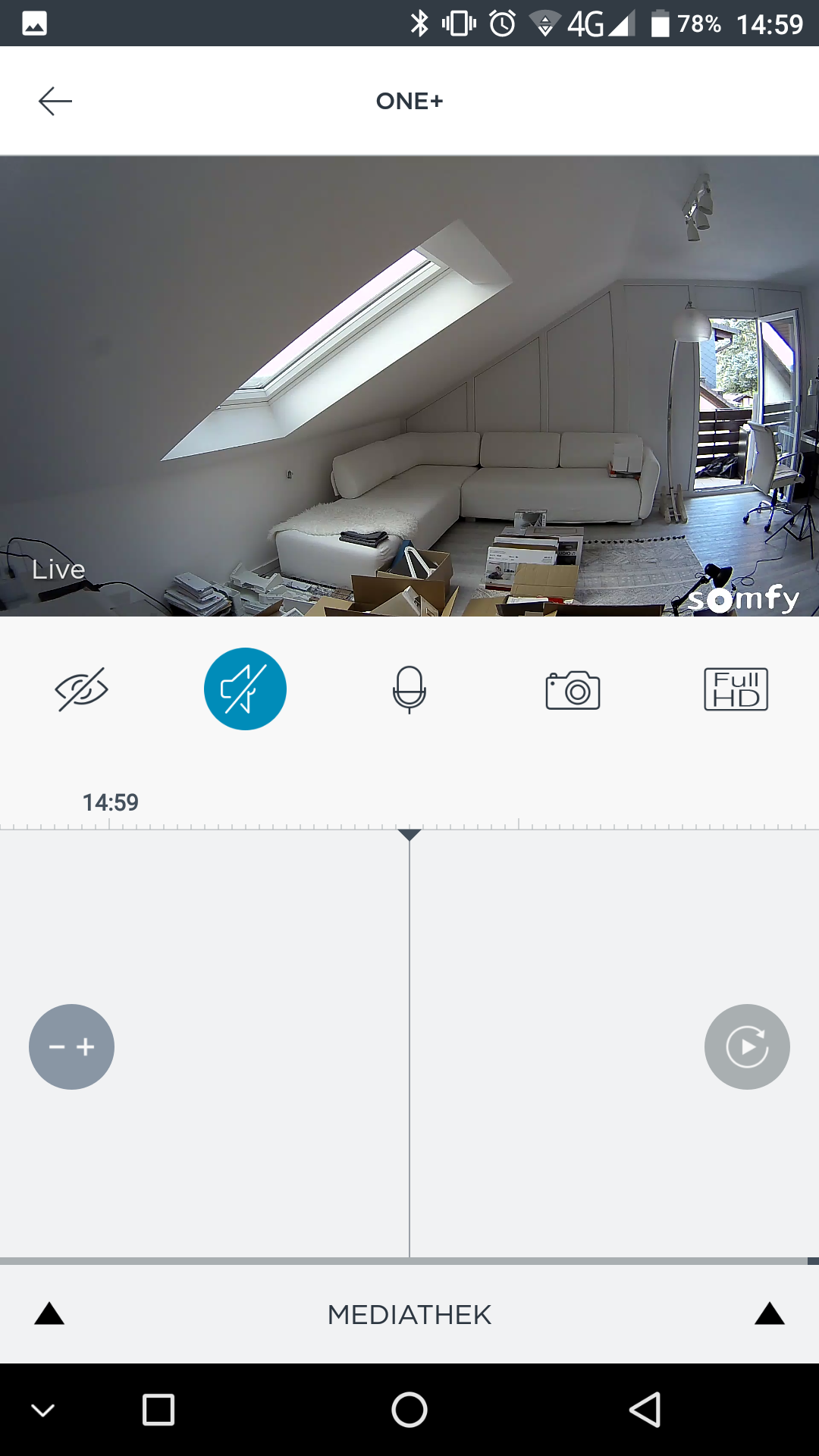This screenshot has height=1456, width=819.
Task: Expand the Mediathek panel
Action: pos(409,1314)
